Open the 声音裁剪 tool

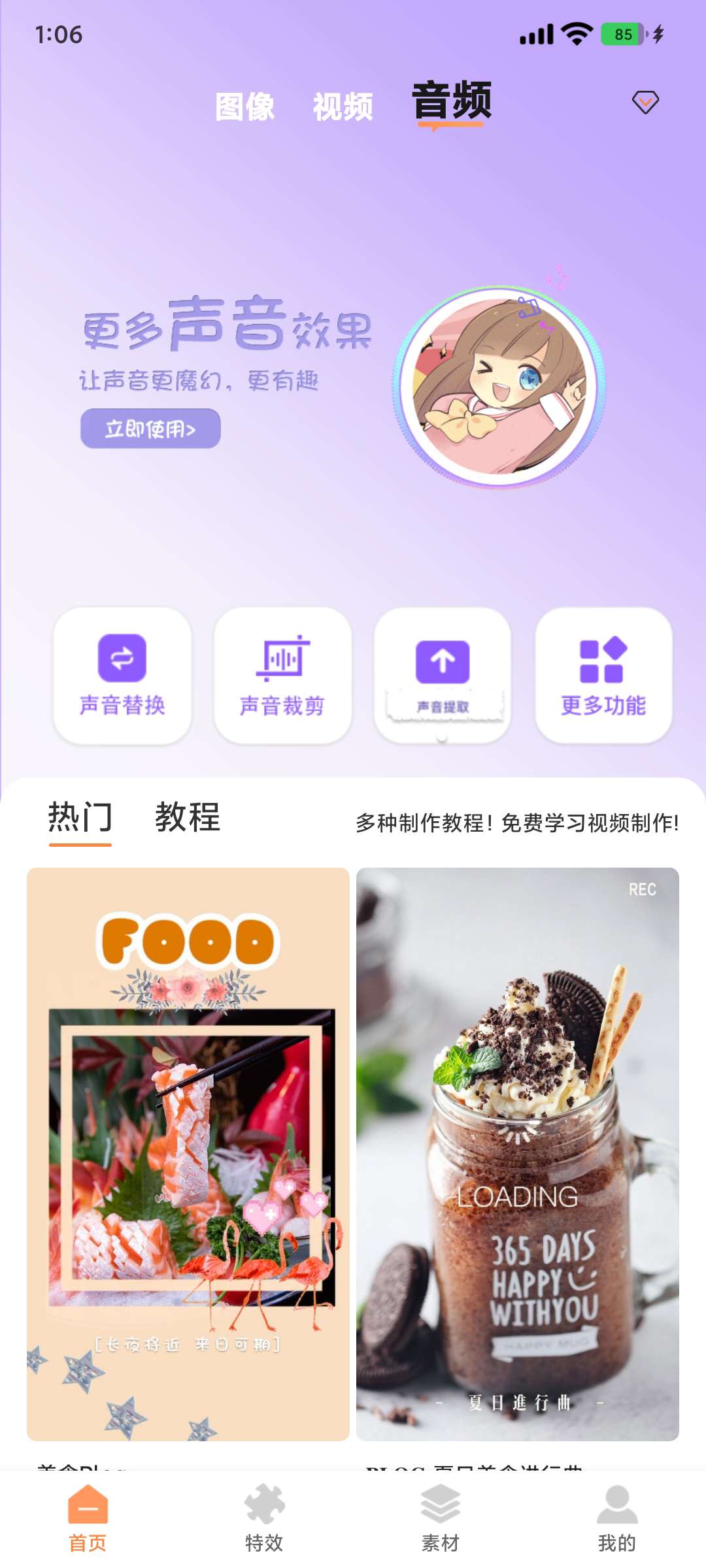click(x=282, y=675)
